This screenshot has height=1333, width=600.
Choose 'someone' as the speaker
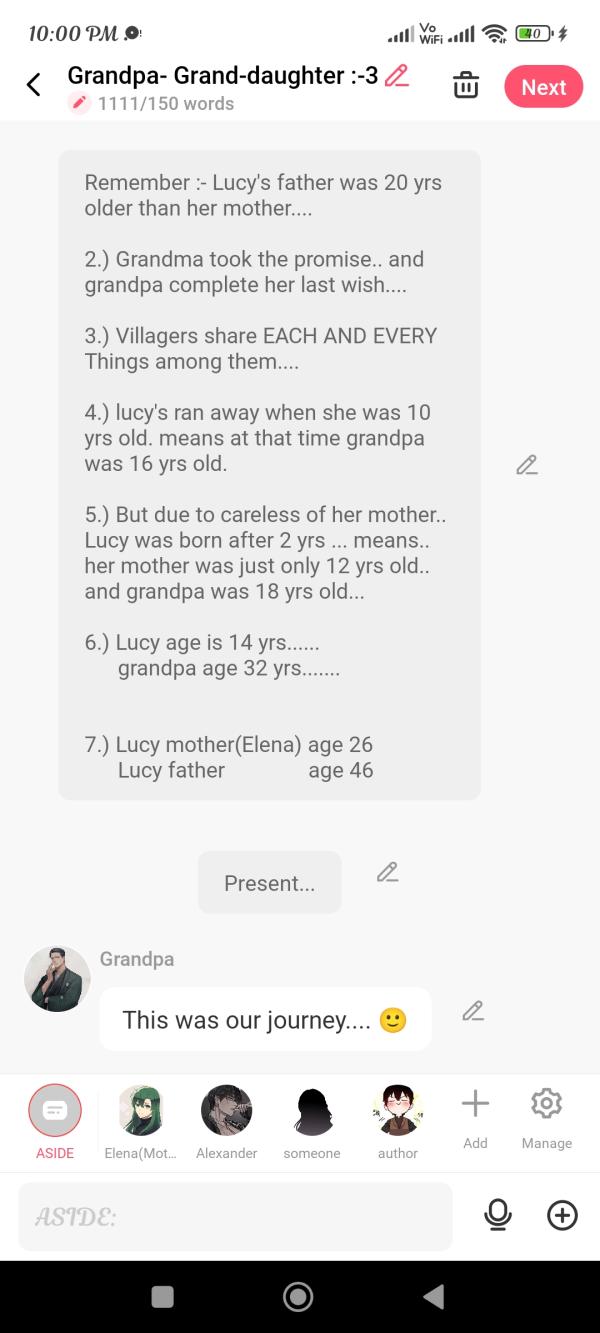[x=312, y=1111]
